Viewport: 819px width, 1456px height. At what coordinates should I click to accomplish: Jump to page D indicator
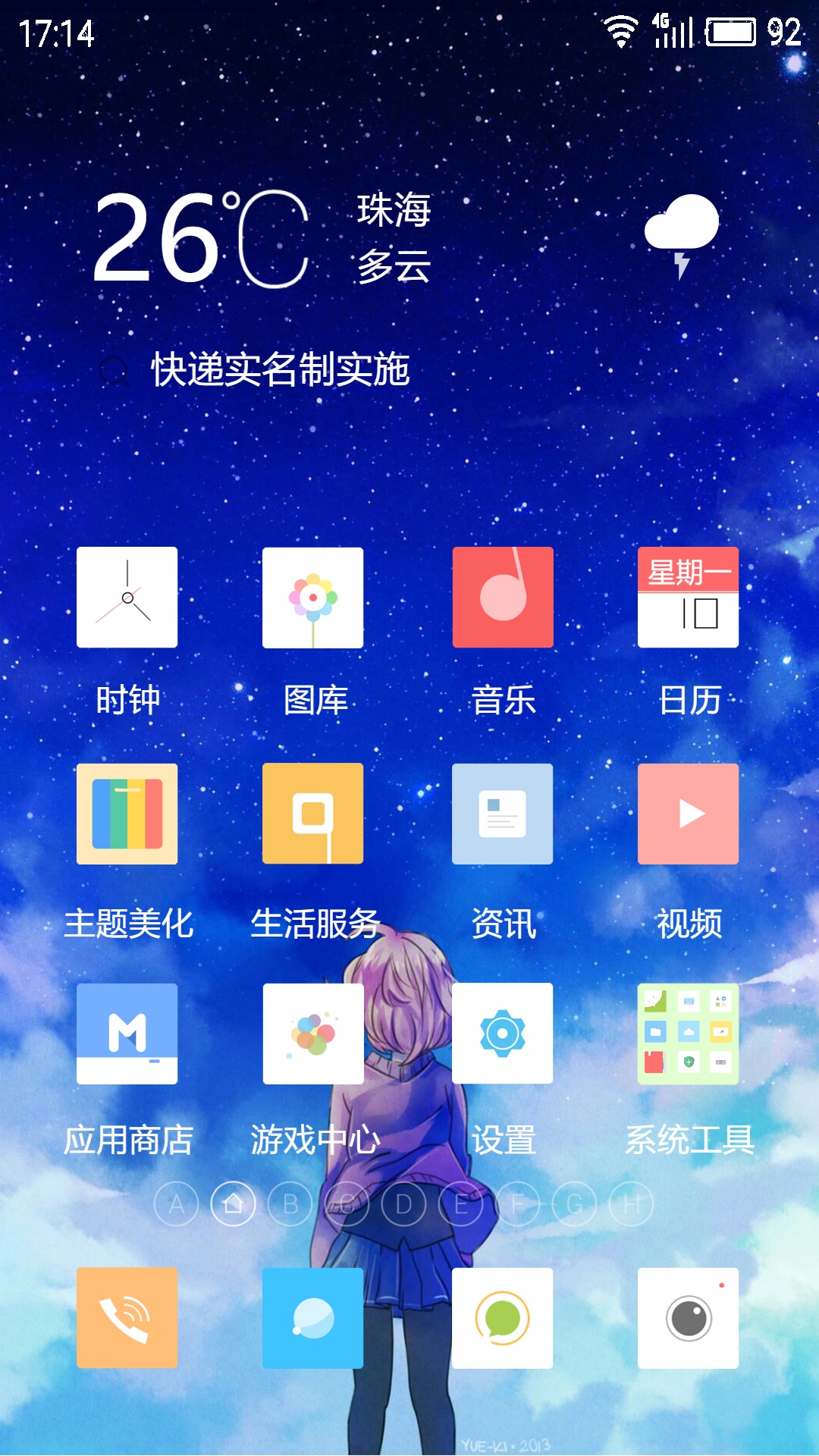[x=403, y=1204]
